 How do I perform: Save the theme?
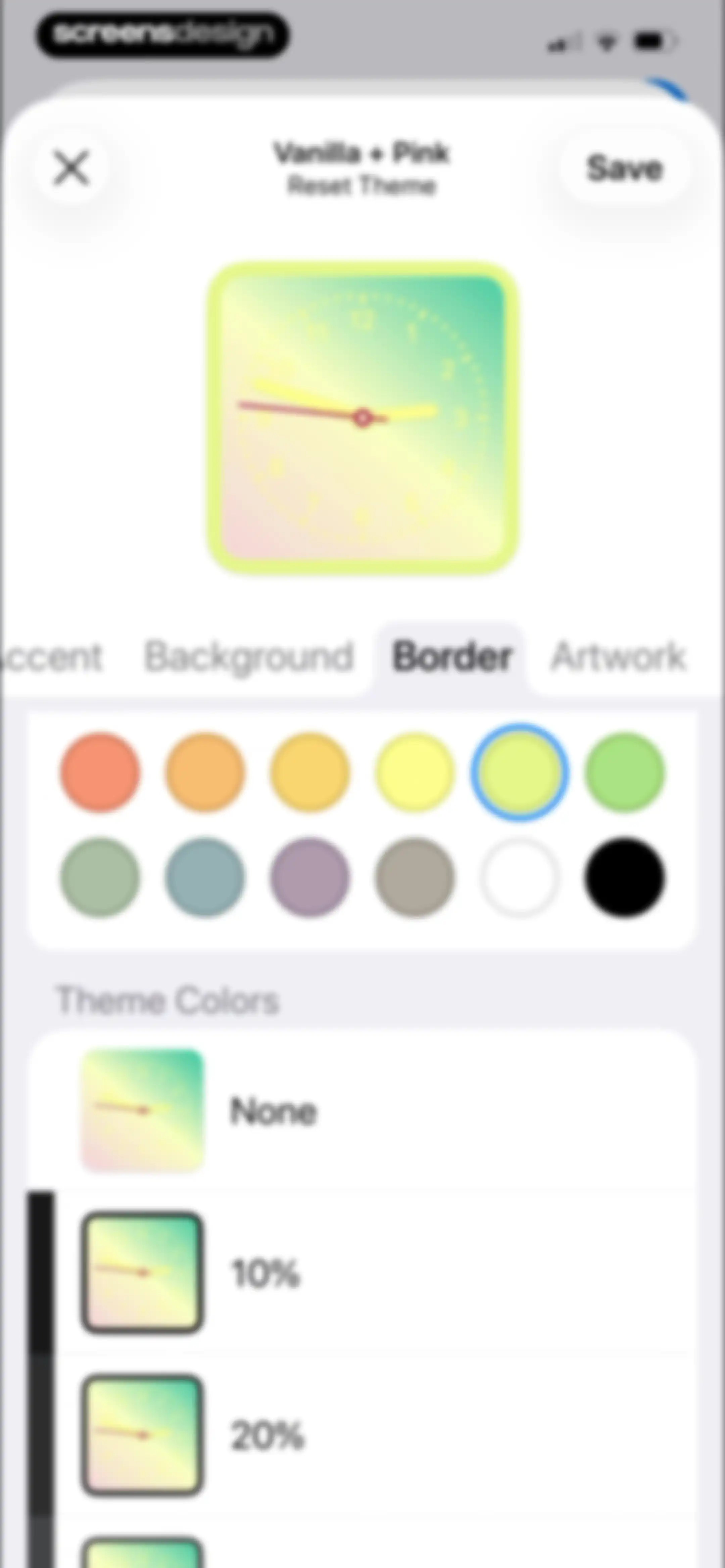coord(625,169)
